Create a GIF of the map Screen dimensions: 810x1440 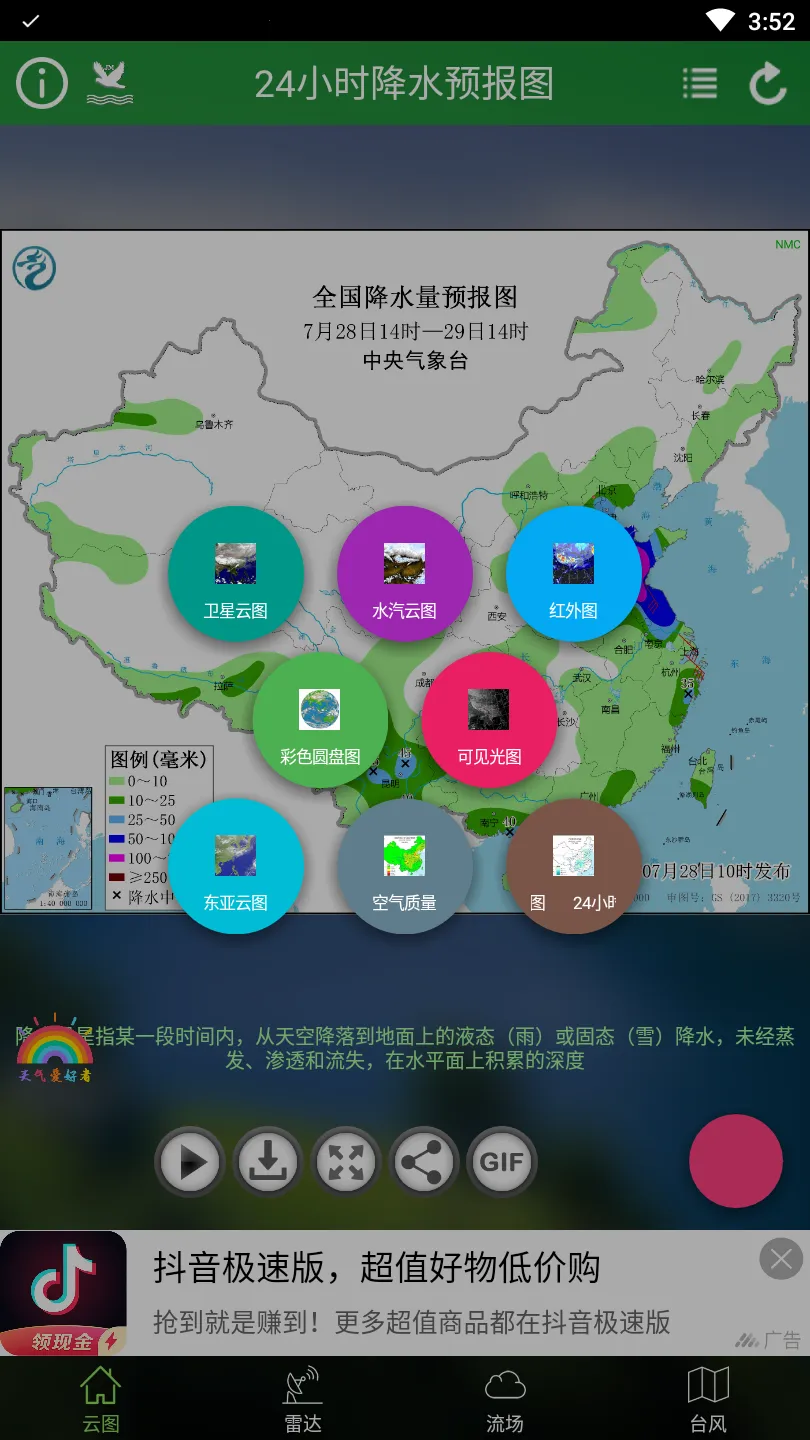click(502, 1162)
